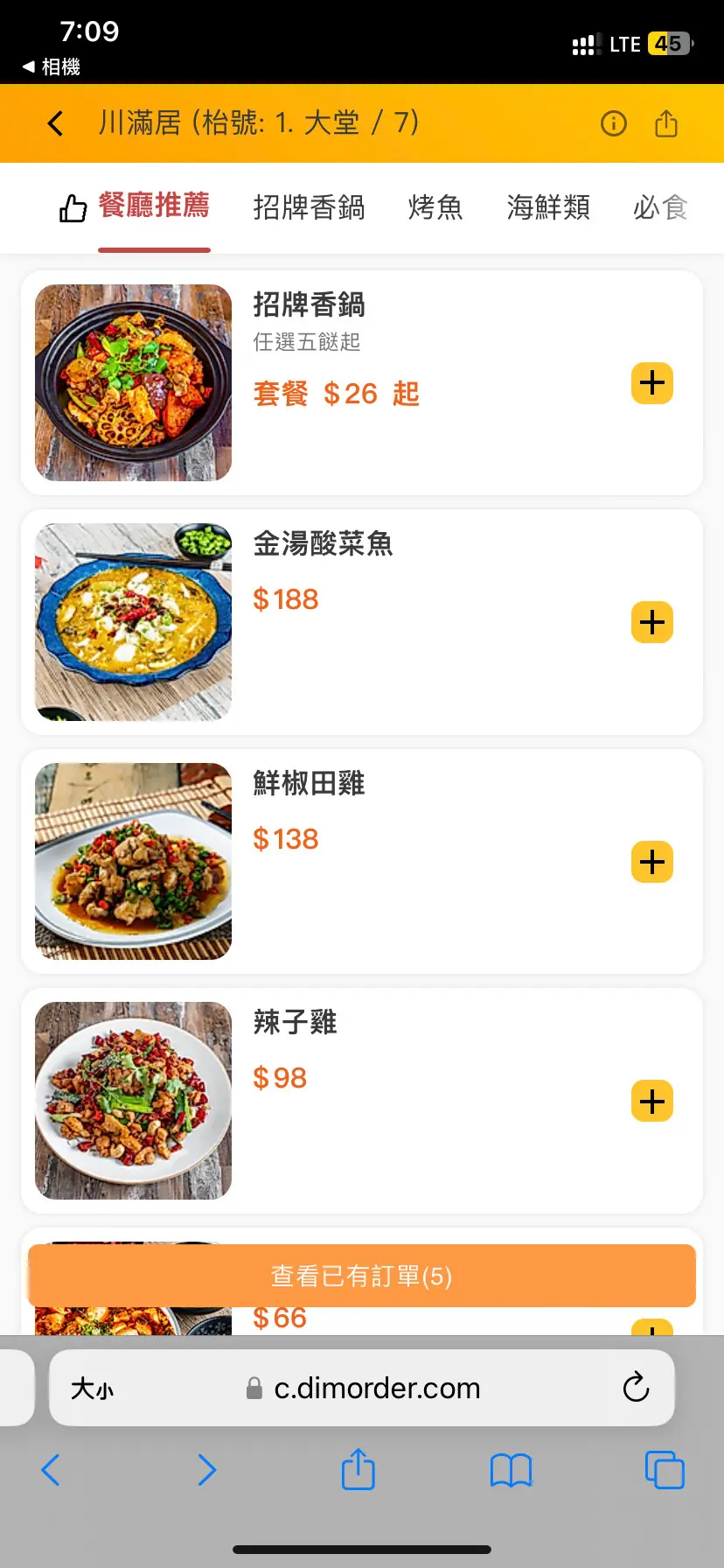The width and height of the screenshot is (724, 1568).
Task: Reload the page in Safari
Action: pos(636,1388)
